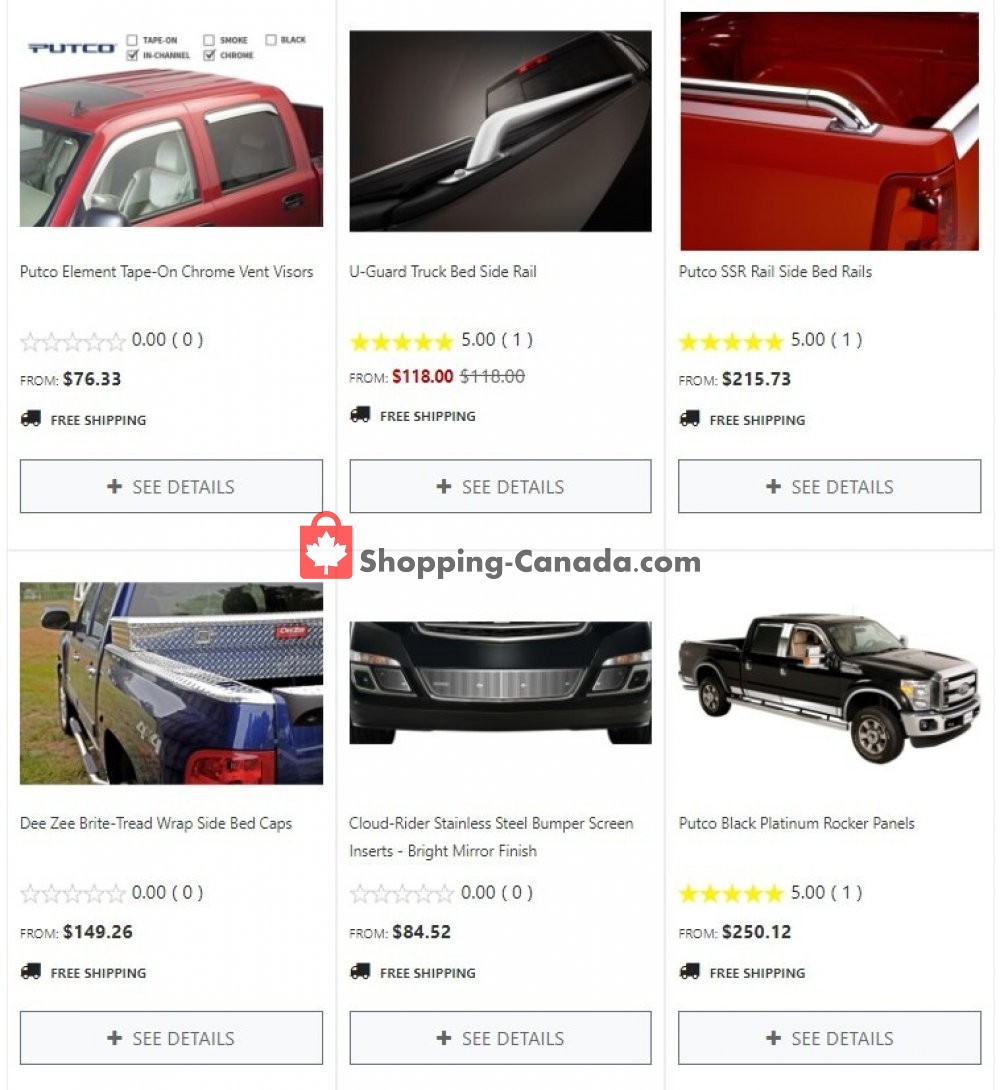Click the free shipping truck icon for Dee Zee Brite-Tread Bed Caps
The height and width of the screenshot is (1090, 1000).
pos(30,971)
